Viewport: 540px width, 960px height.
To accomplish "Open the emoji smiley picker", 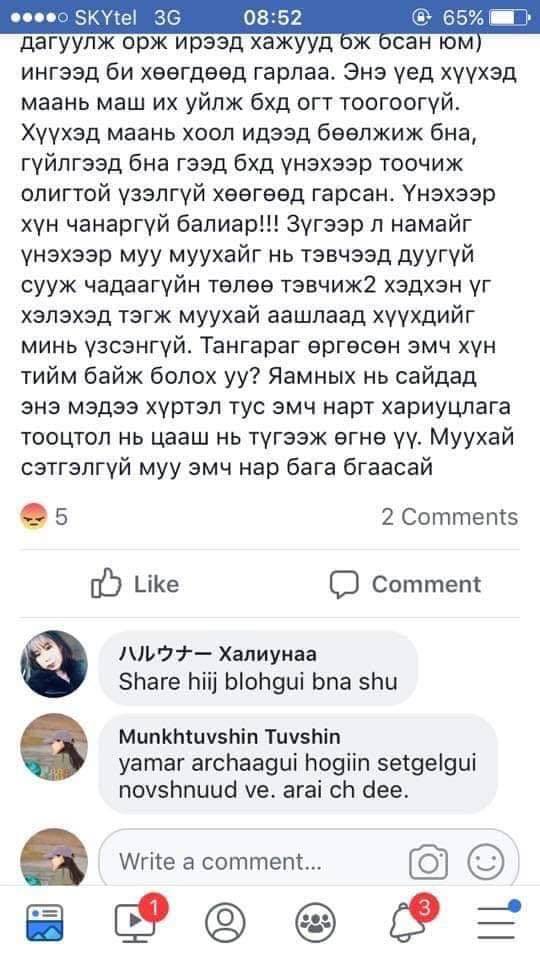I will point(486,862).
